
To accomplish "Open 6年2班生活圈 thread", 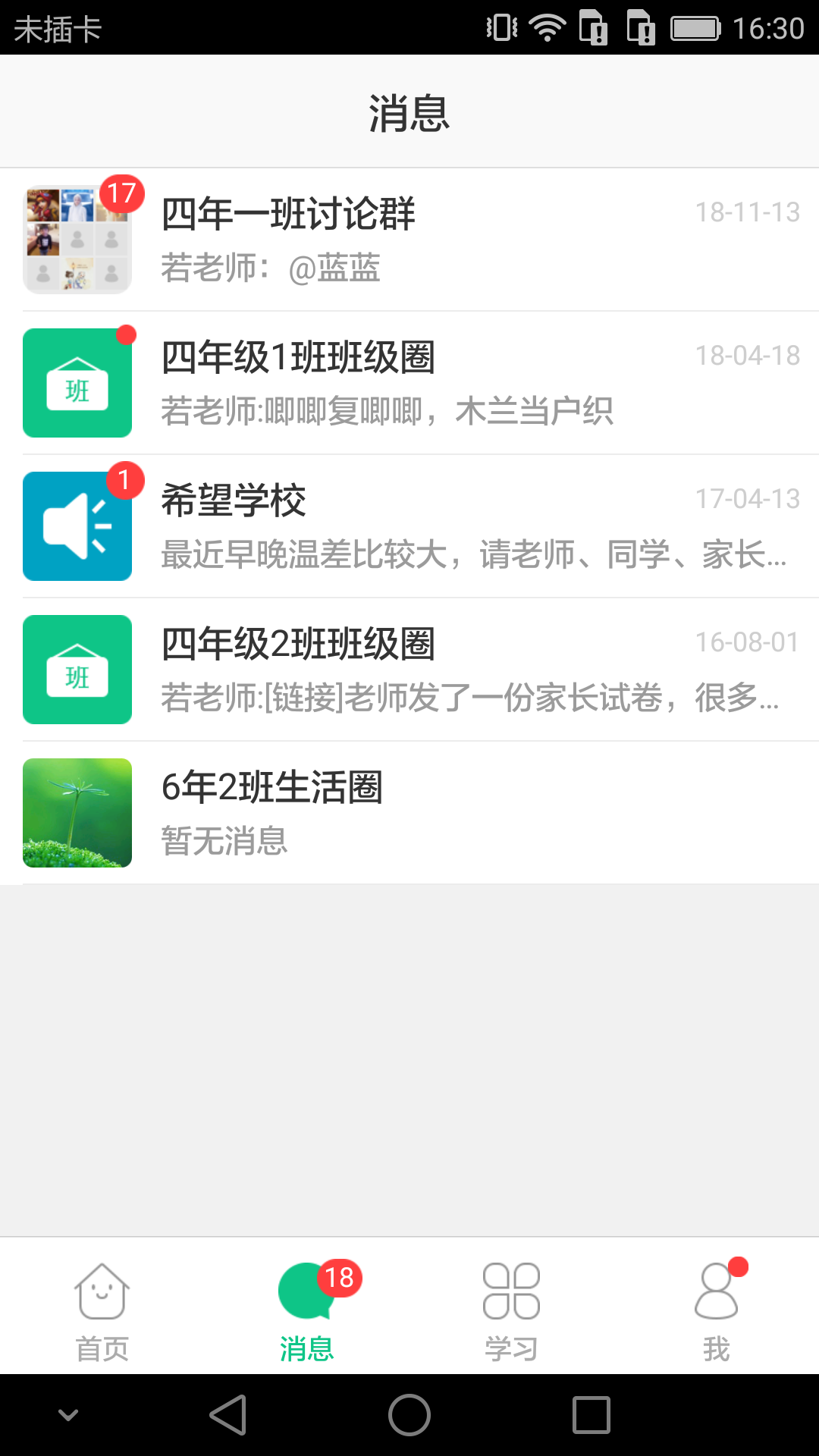I will (409, 813).
